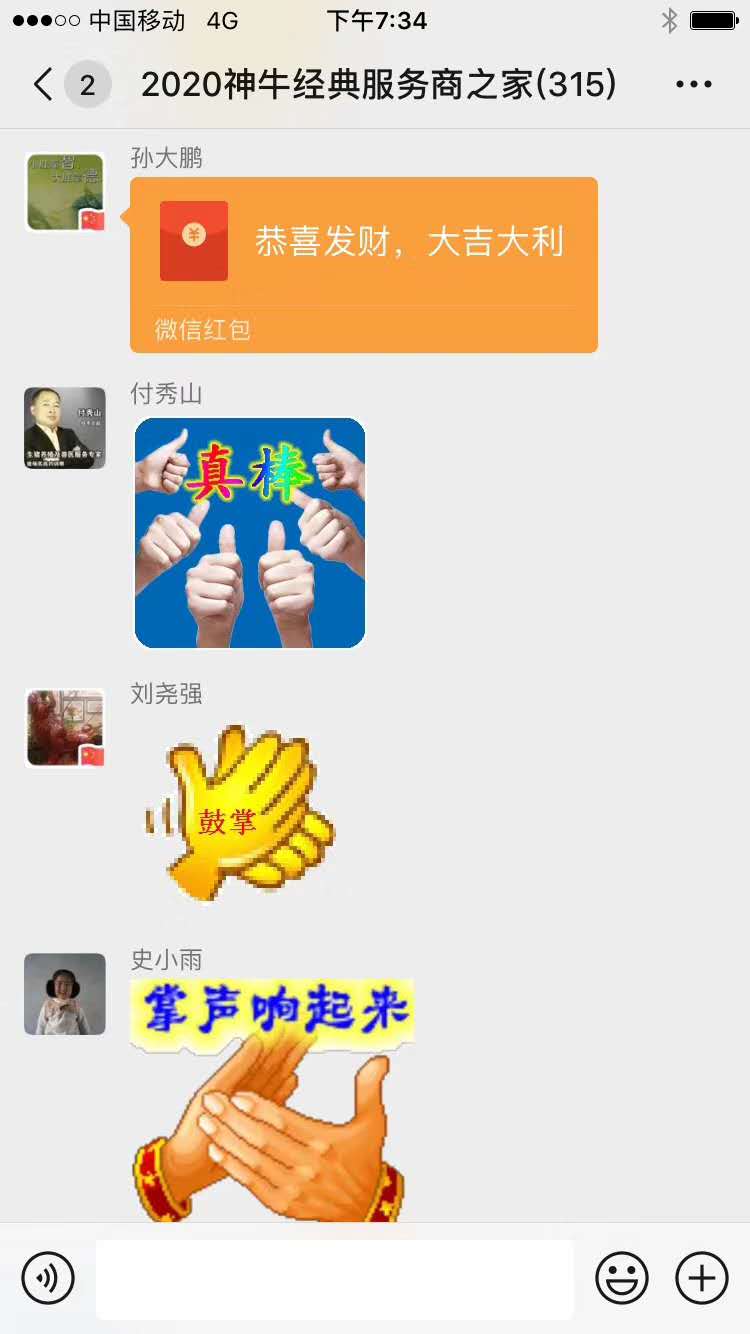This screenshot has height=1334, width=750.
Task: Switch to voice message input
Action: (48, 1278)
